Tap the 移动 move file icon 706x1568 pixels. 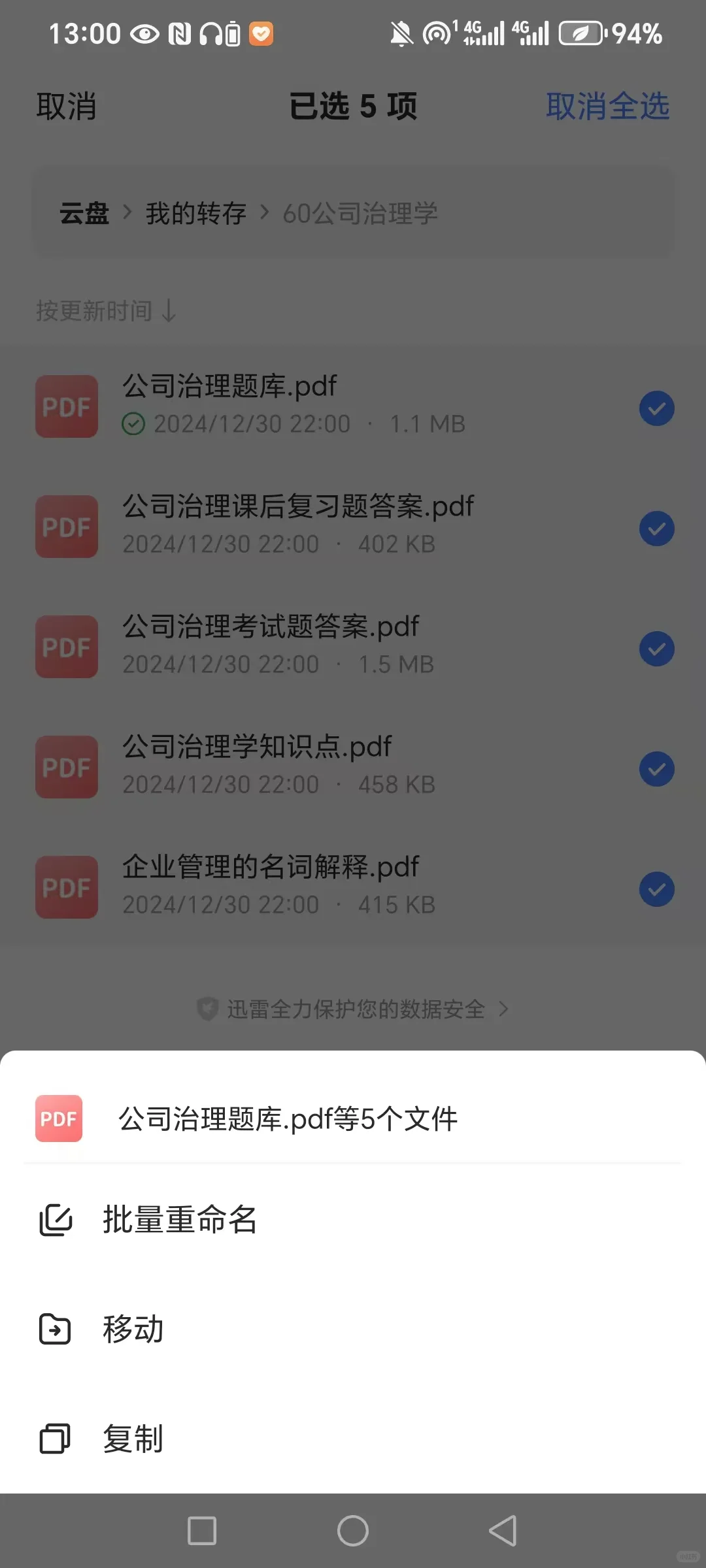[x=56, y=1328]
